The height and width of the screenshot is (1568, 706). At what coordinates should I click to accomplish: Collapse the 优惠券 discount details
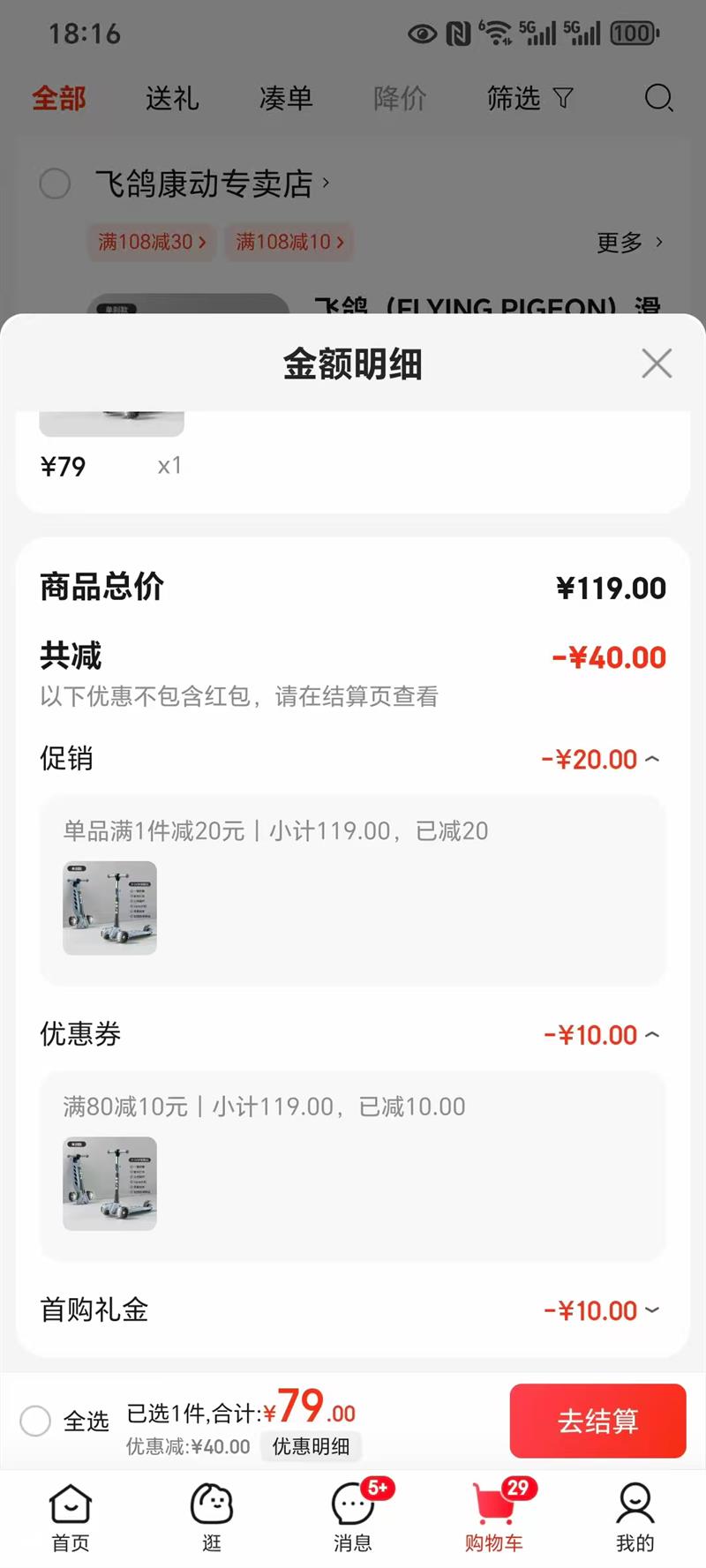coord(651,1034)
